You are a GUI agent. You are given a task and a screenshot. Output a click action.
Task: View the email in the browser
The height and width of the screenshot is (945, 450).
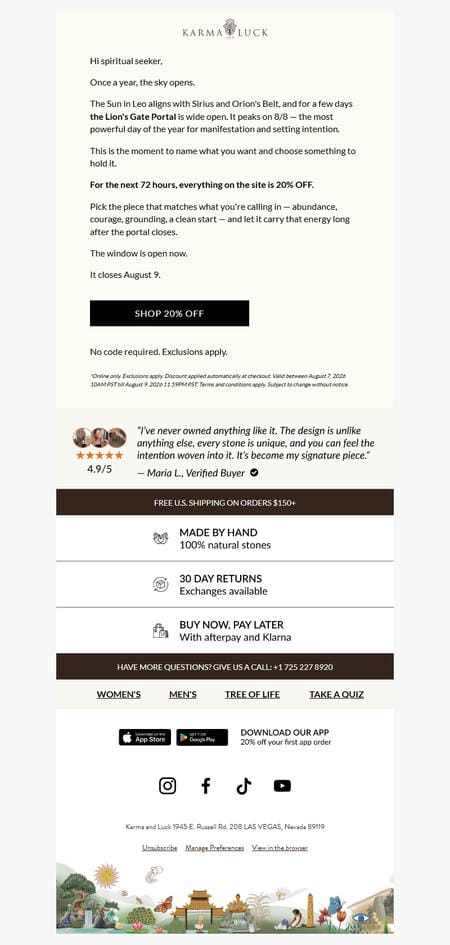280,848
